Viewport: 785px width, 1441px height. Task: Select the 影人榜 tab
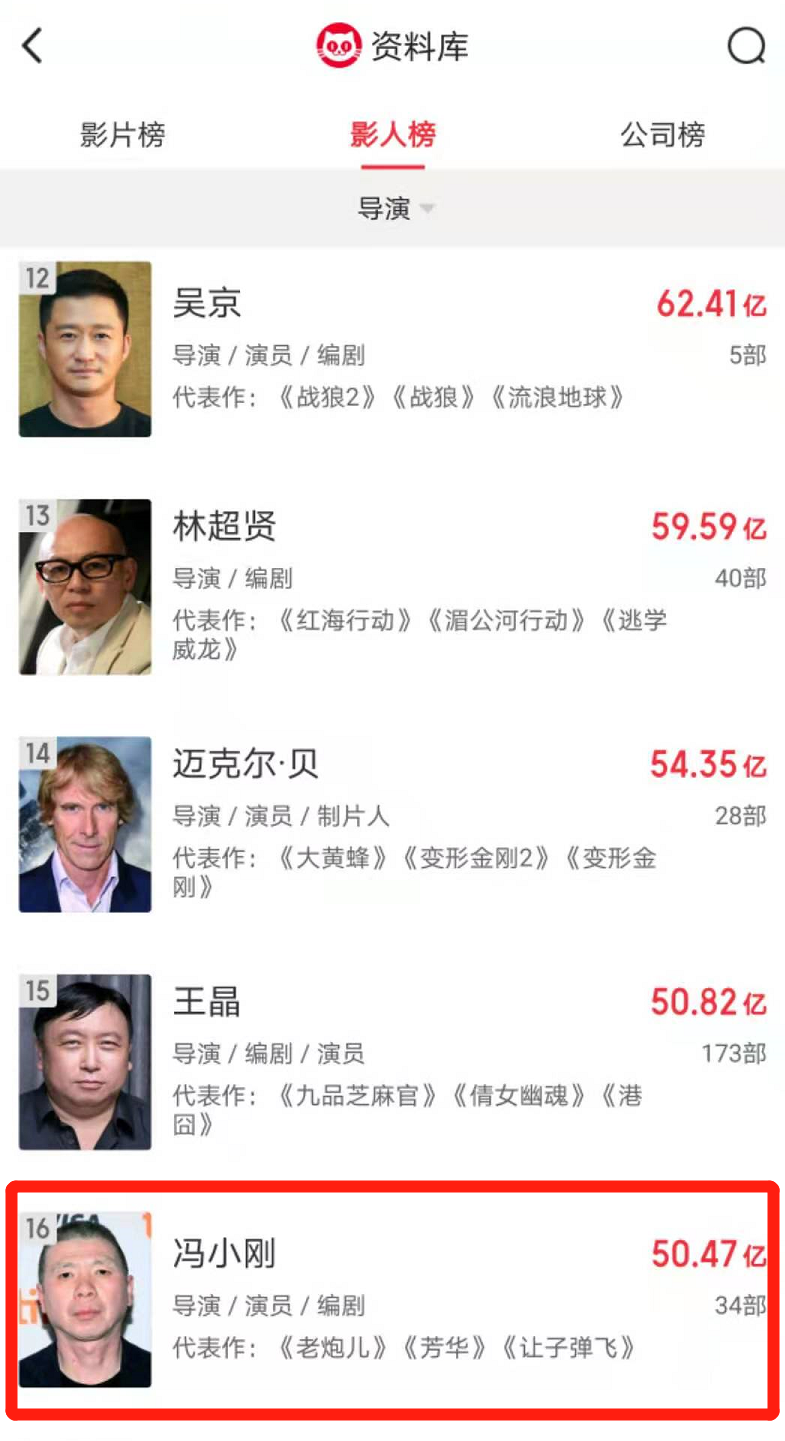[x=392, y=135]
